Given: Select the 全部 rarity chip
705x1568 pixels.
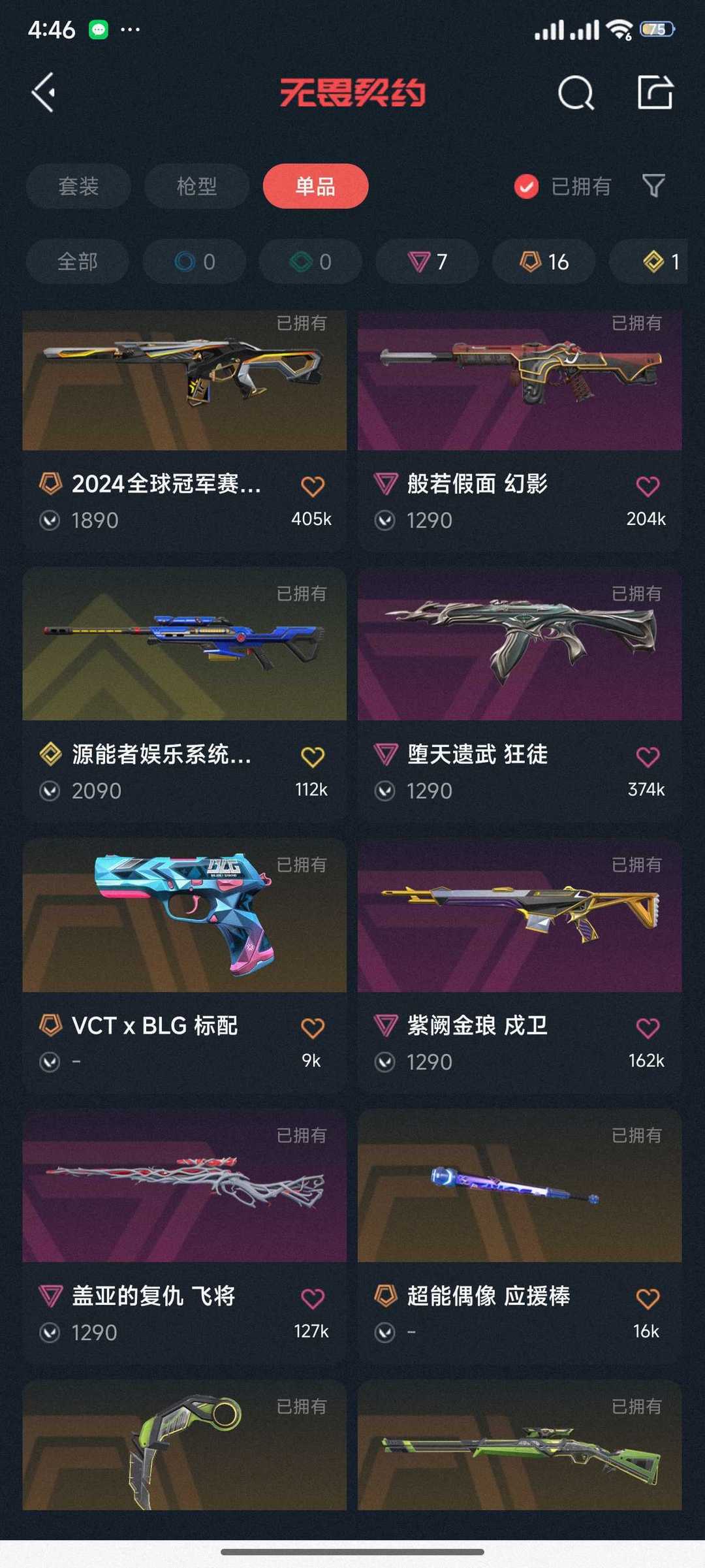Looking at the screenshot, I should coord(77,261).
